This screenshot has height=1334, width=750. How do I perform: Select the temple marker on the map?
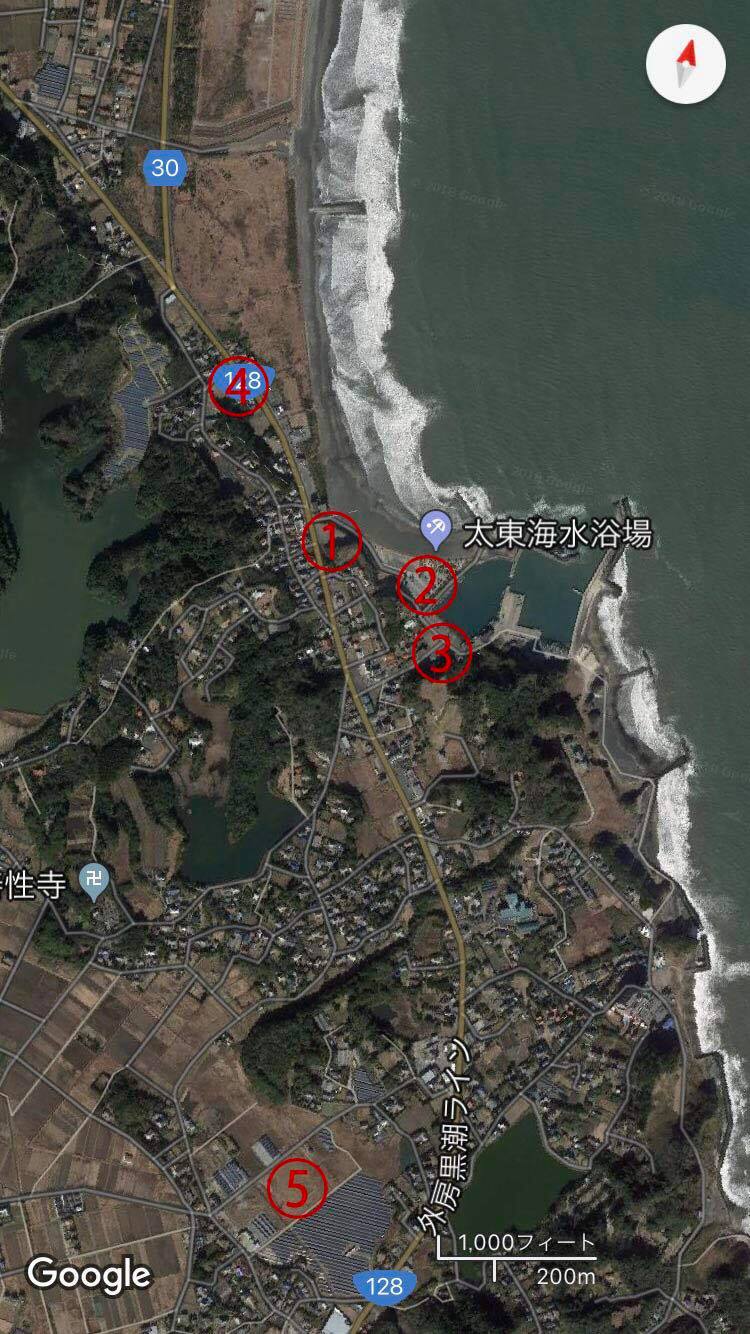pyautogui.click(x=95, y=882)
